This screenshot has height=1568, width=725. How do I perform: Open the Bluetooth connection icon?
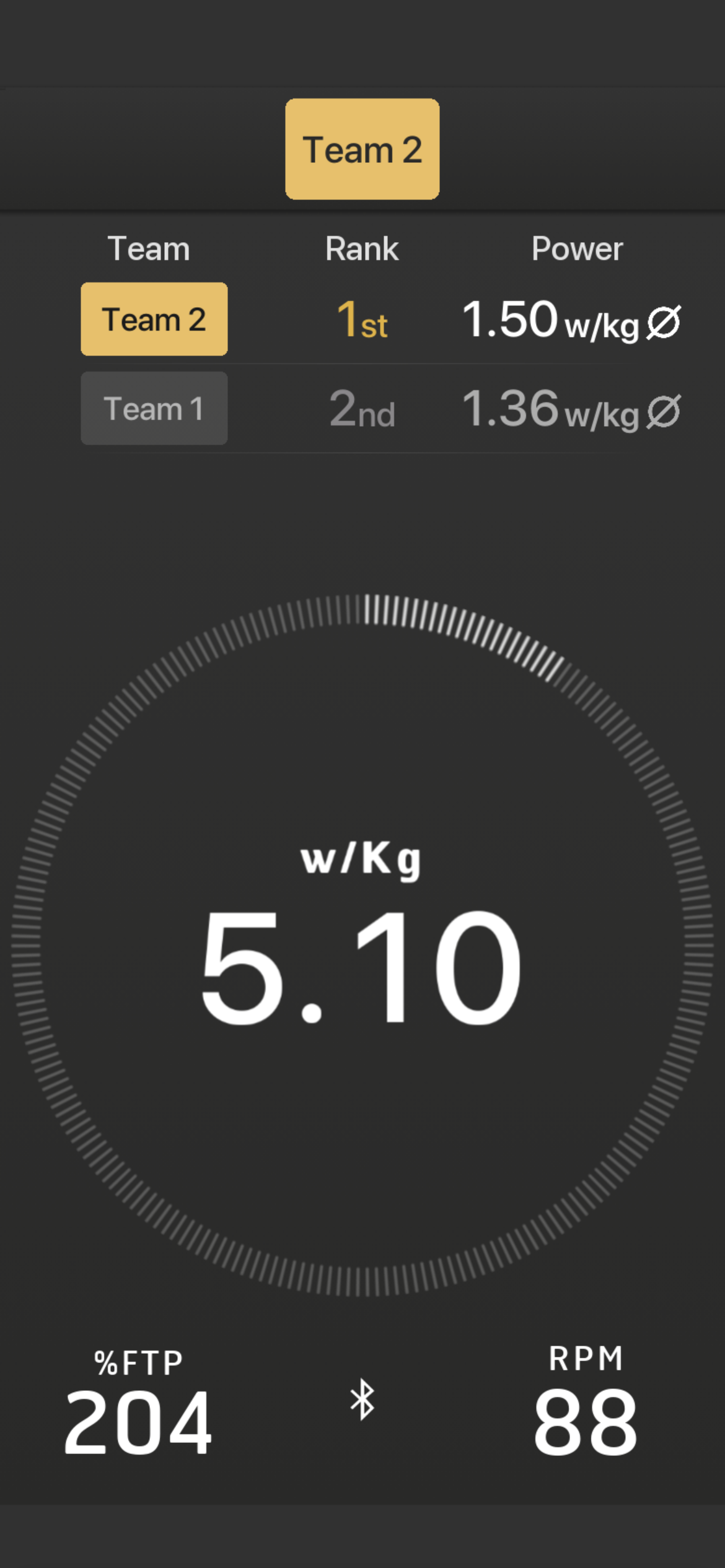pos(362,1400)
